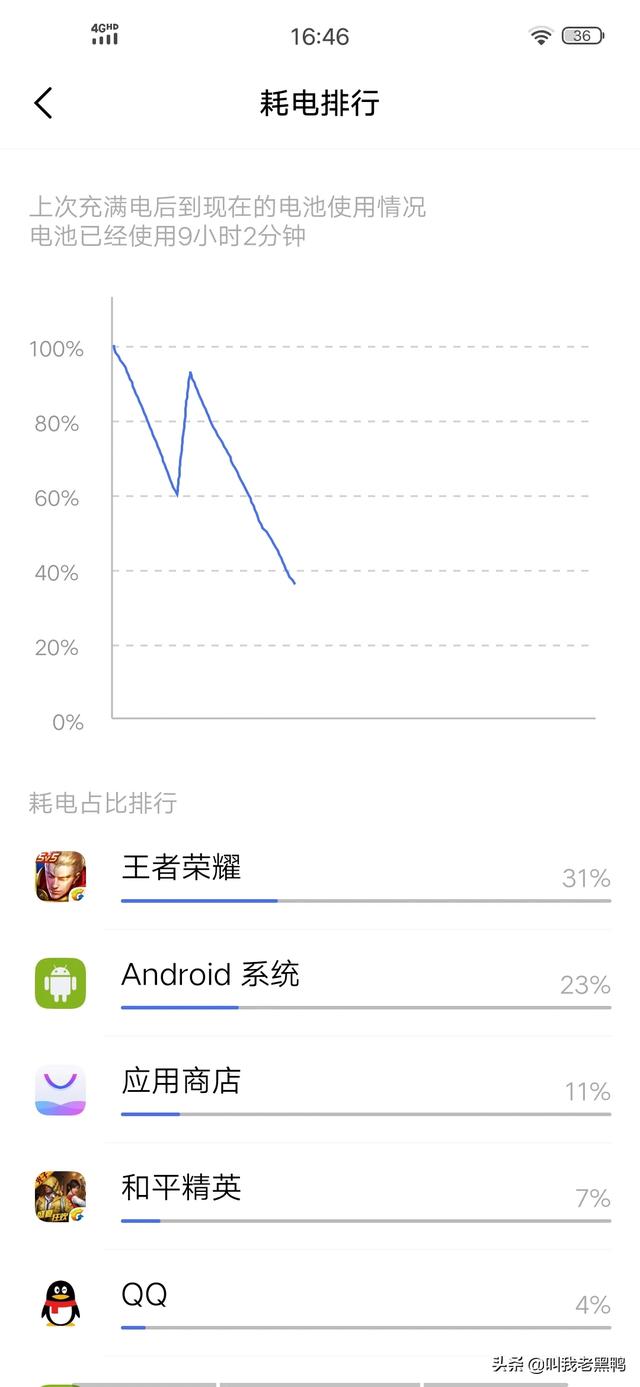The height and width of the screenshot is (1387, 640).
Task: Open QQ battery consumption details
Action: 320,1303
